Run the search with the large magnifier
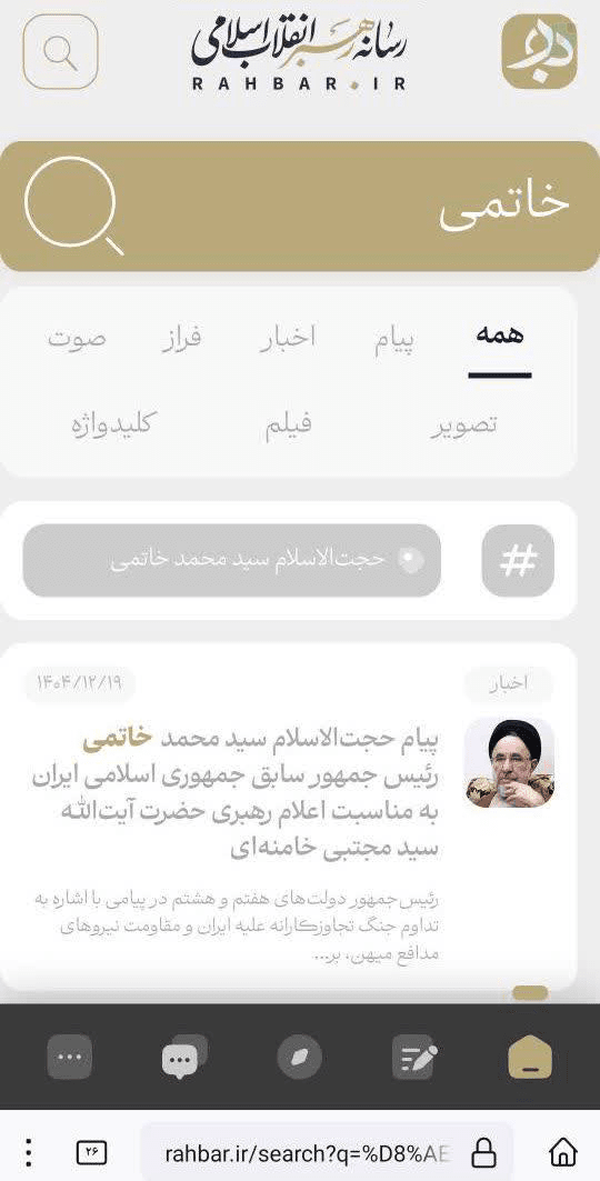The width and height of the screenshot is (600, 1181). 73,205
